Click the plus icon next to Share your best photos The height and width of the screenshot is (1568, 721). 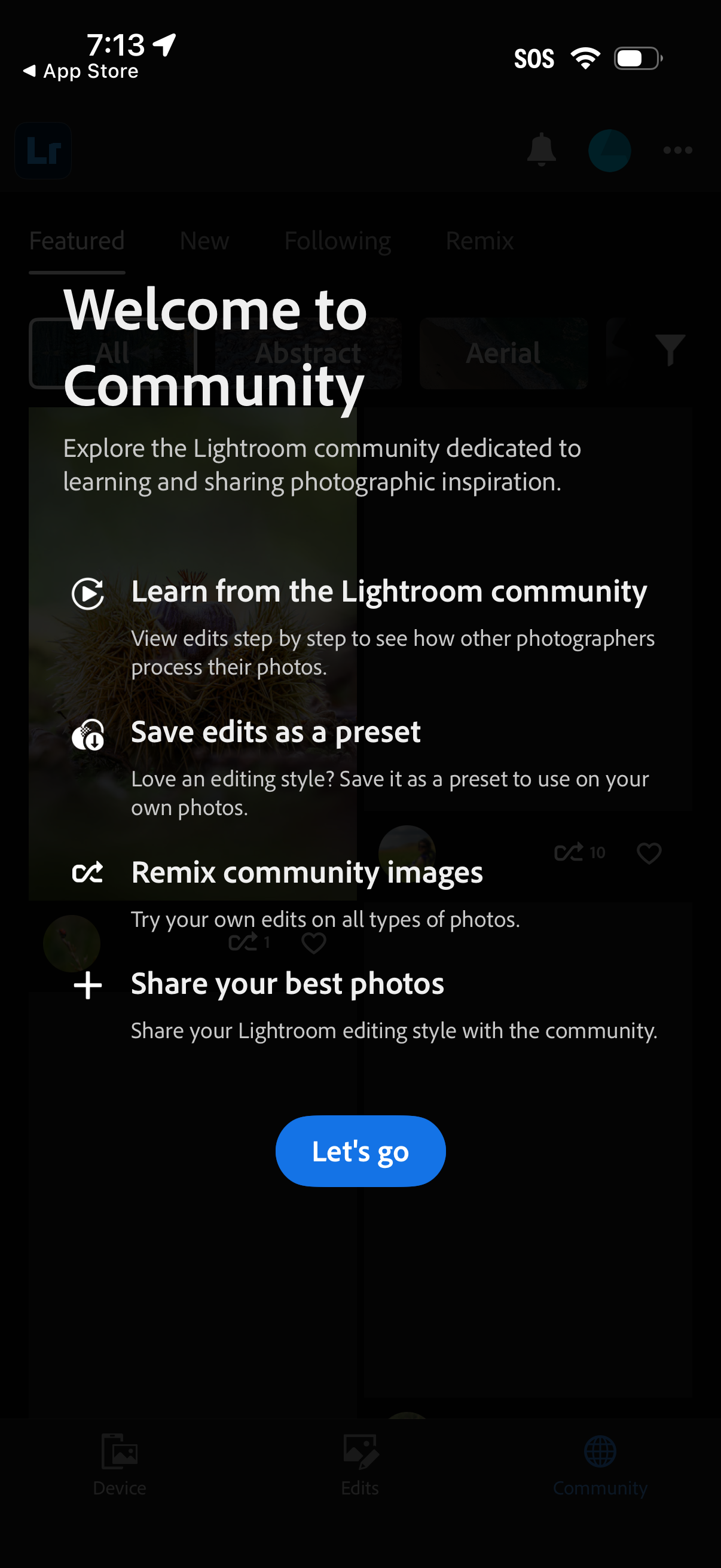tap(89, 986)
